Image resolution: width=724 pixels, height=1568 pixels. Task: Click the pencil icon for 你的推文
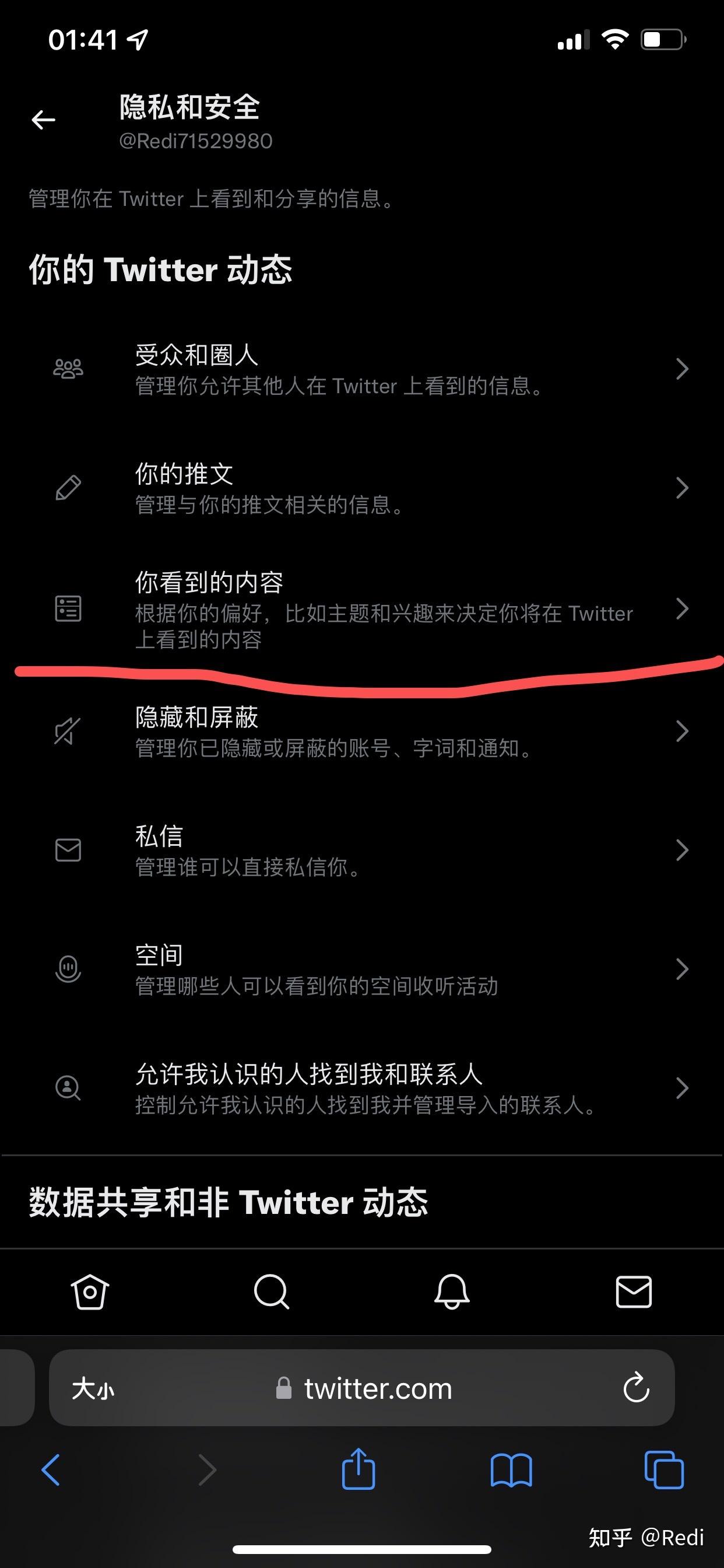pos(68,487)
